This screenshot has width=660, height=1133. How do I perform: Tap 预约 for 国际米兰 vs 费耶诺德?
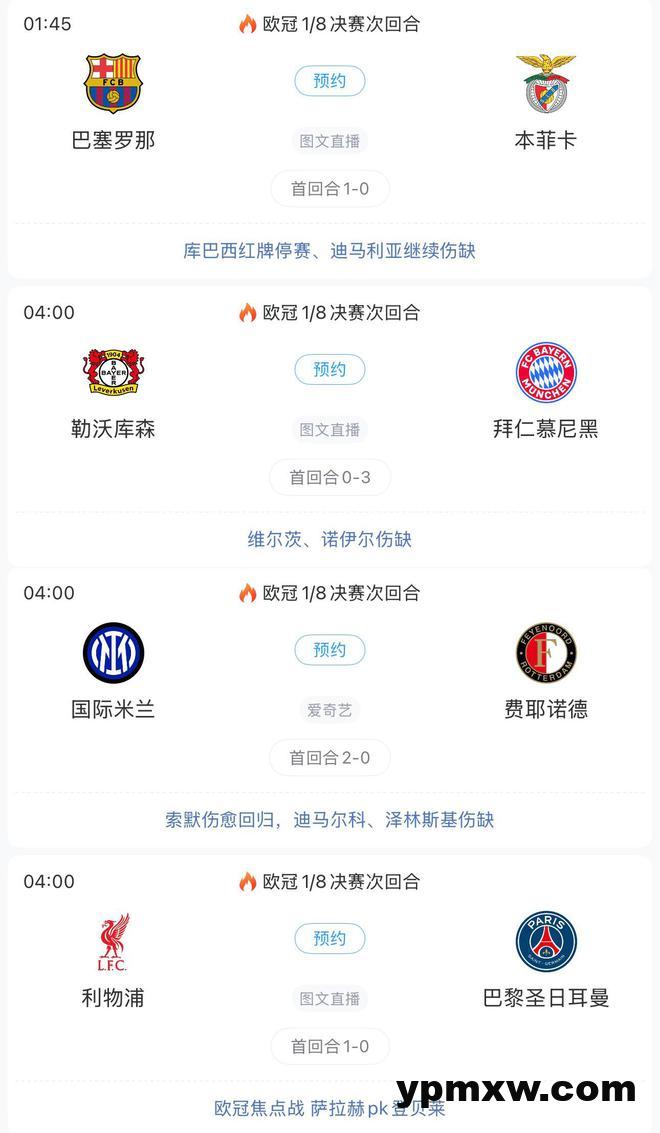(x=329, y=650)
